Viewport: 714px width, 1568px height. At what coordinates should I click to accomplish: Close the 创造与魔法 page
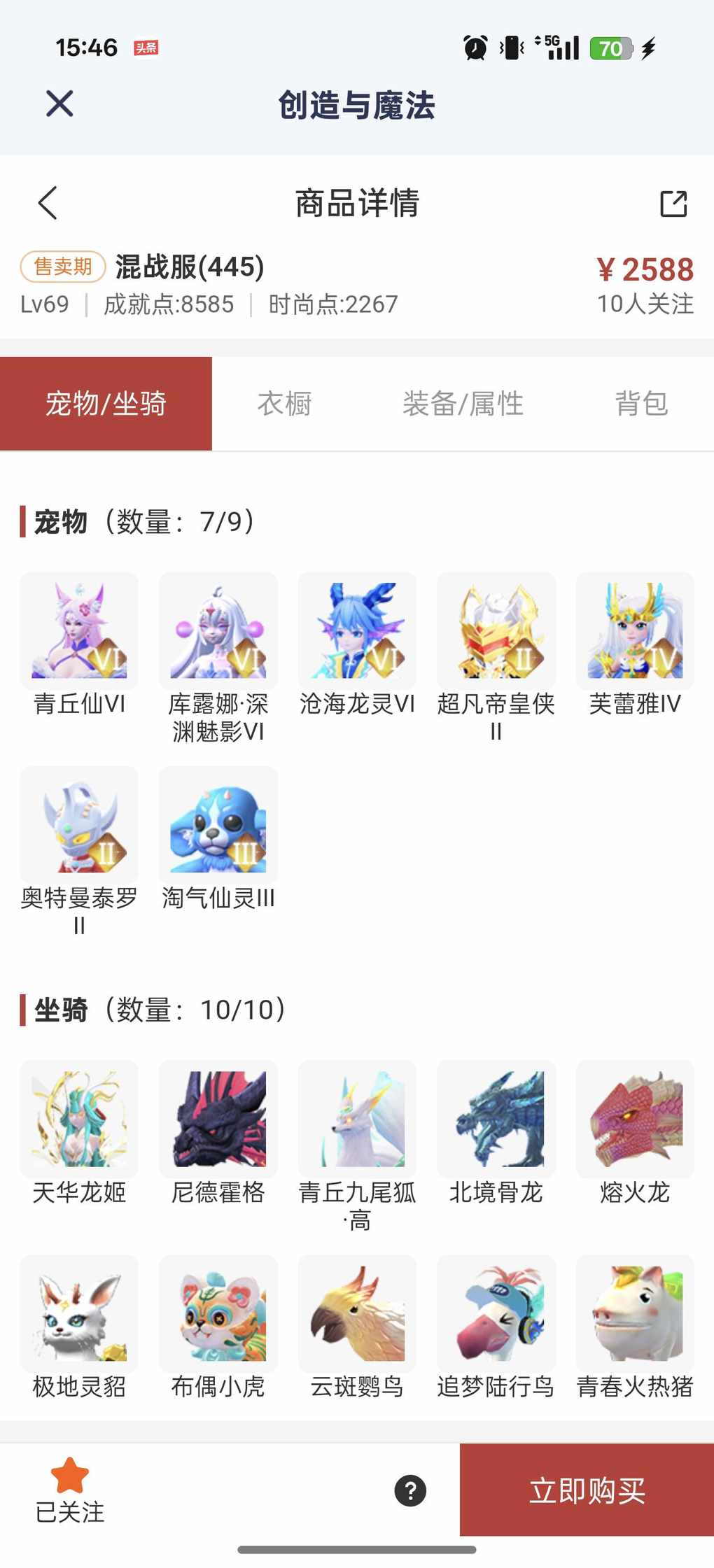click(59, 104)
